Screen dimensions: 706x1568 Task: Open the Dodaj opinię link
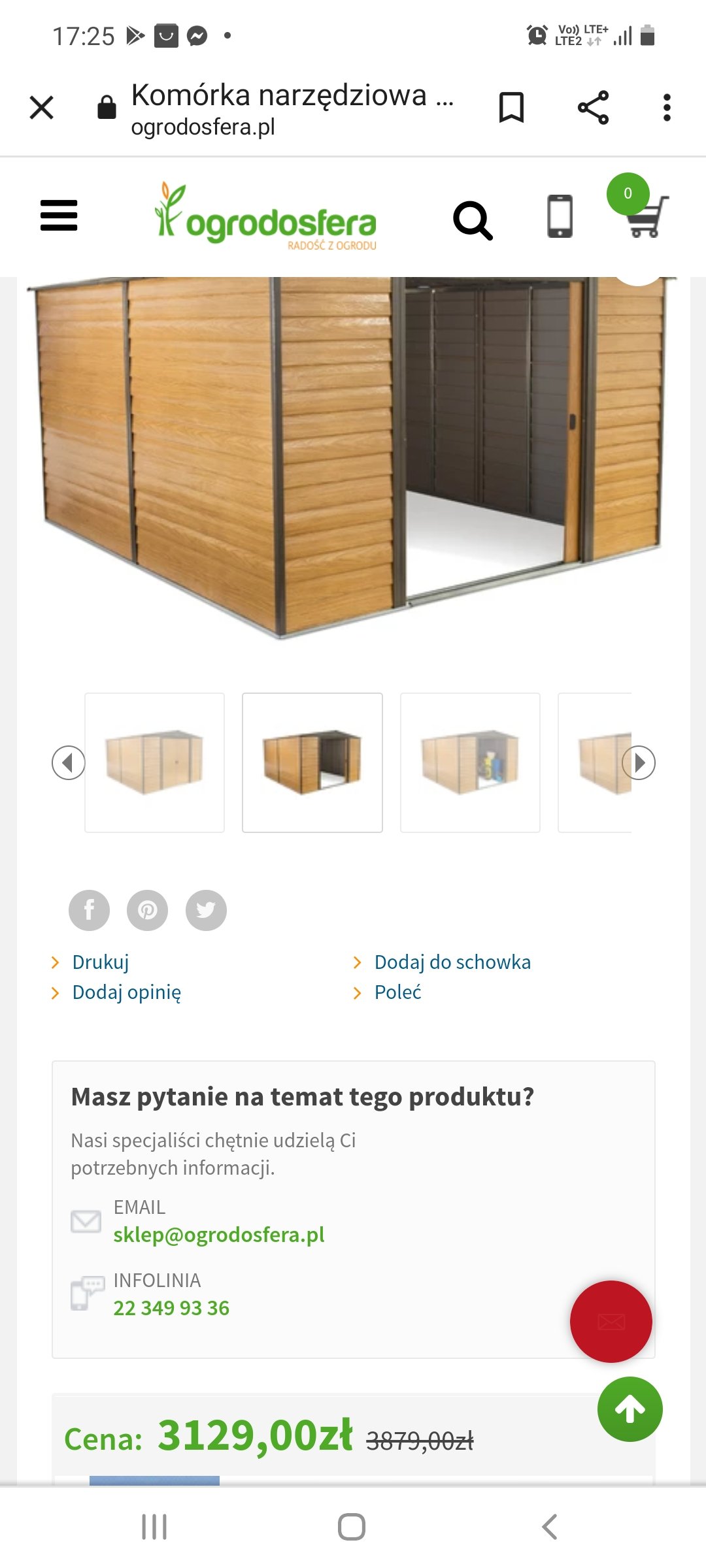click(x=127, y=992)
